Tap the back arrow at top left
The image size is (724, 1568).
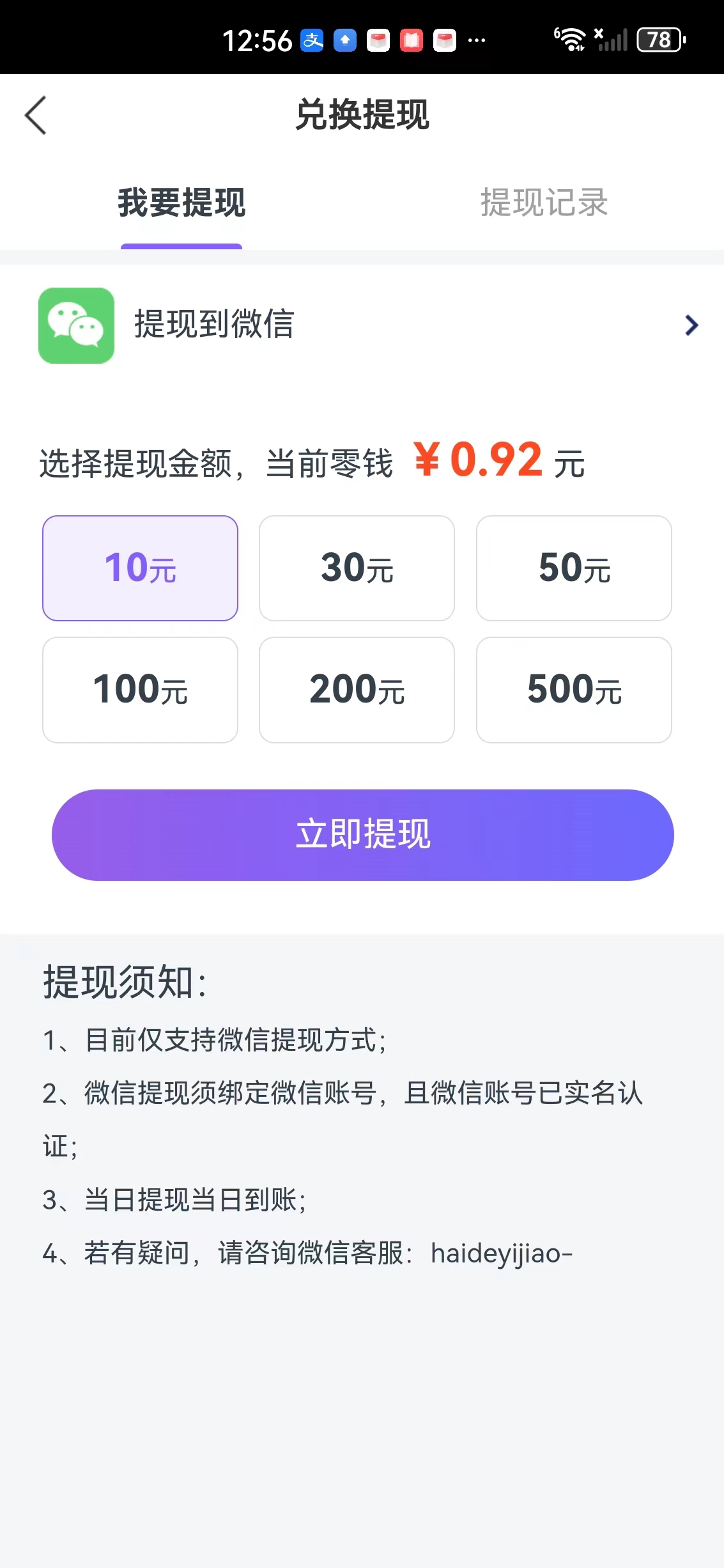click(35, 116)
